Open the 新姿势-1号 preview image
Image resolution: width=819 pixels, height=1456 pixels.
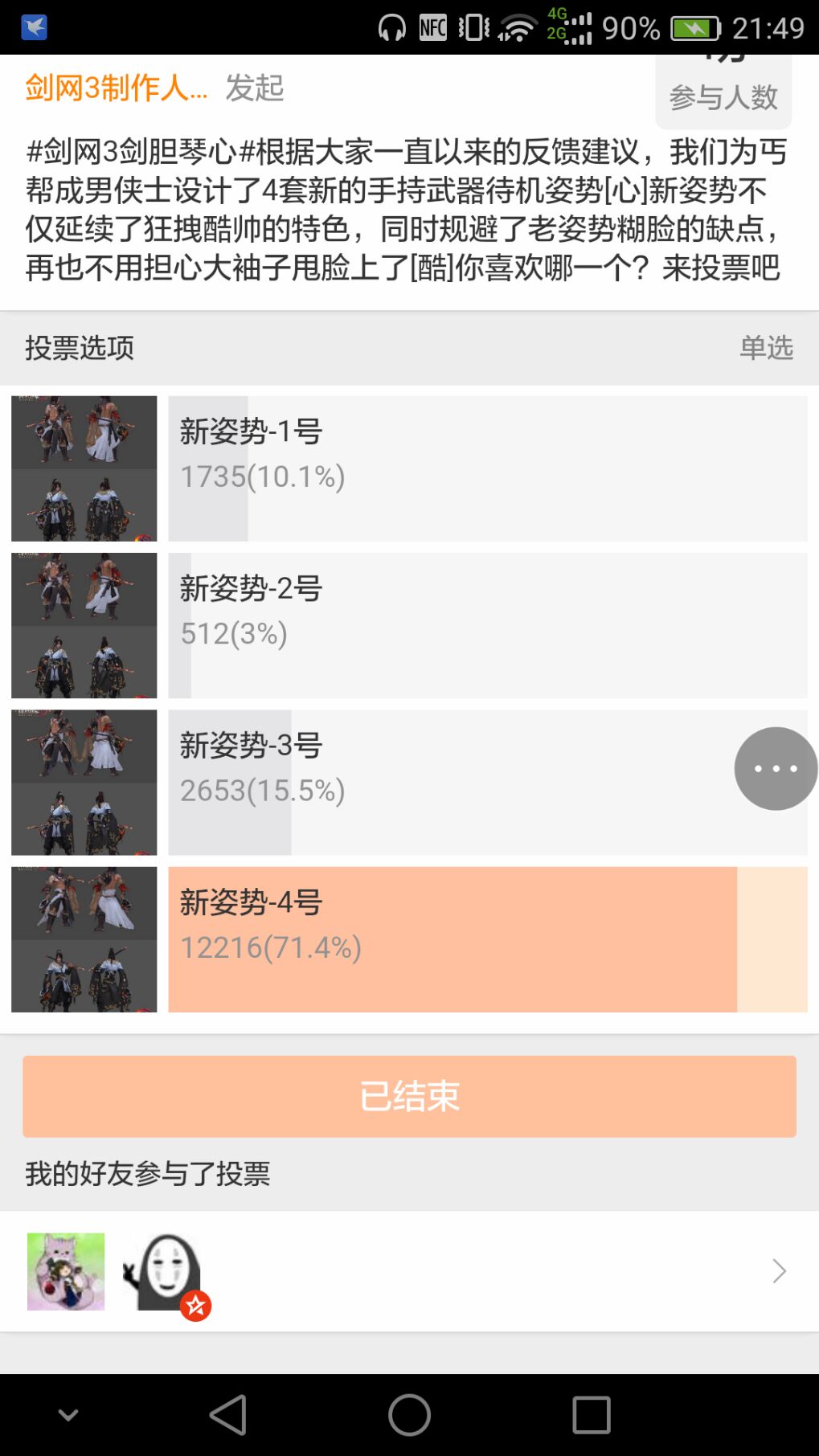click(x=84, y=468)
